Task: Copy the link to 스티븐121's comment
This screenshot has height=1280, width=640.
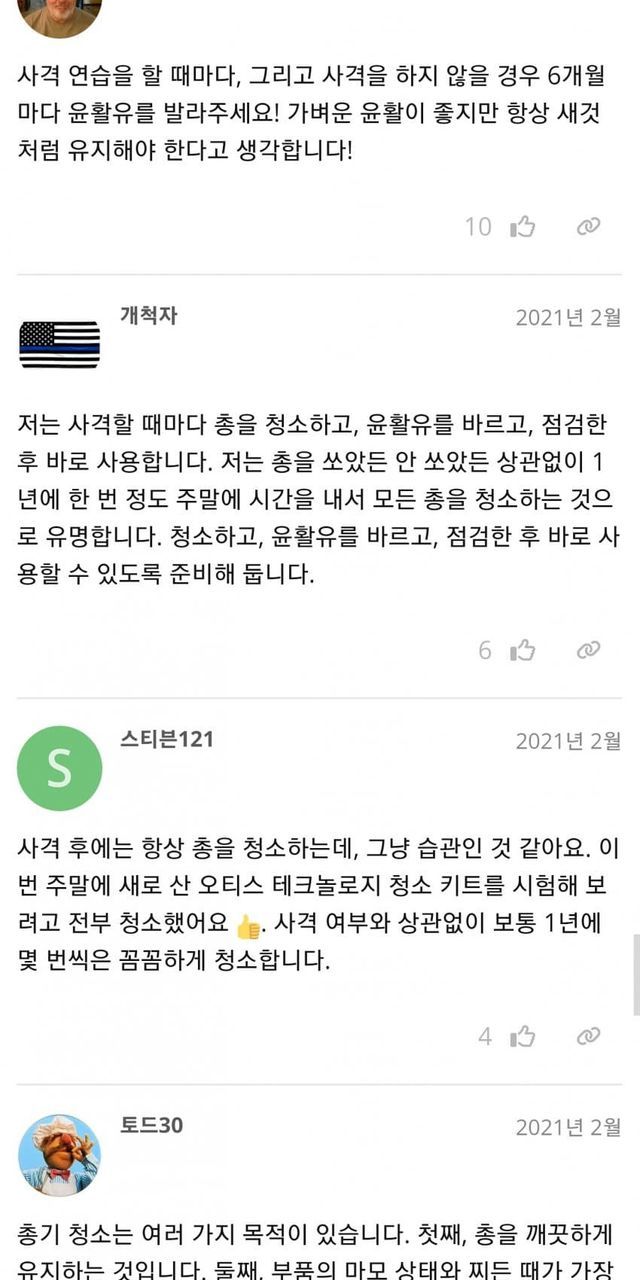Action: pos(588,1036)
